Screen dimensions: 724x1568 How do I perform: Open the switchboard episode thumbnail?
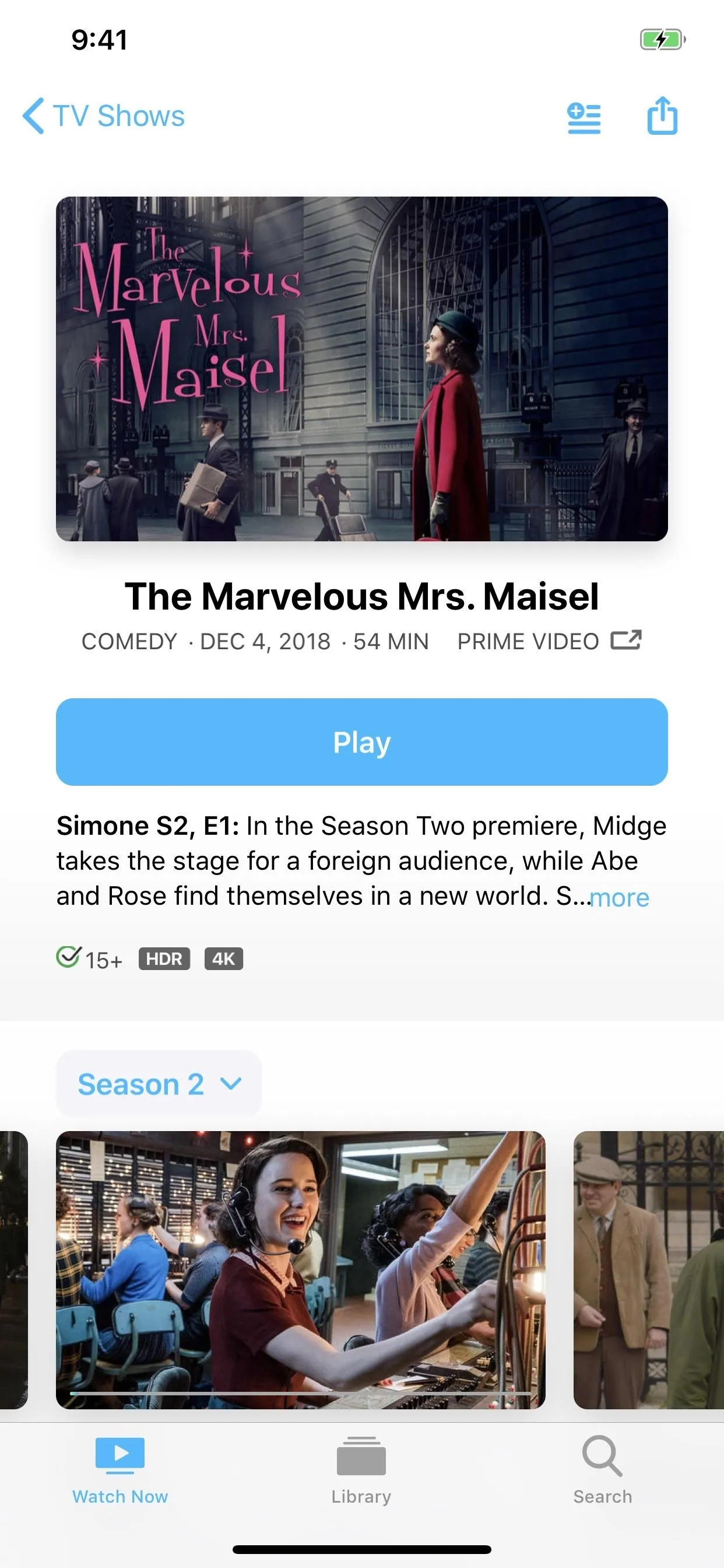coord(301,1270)
